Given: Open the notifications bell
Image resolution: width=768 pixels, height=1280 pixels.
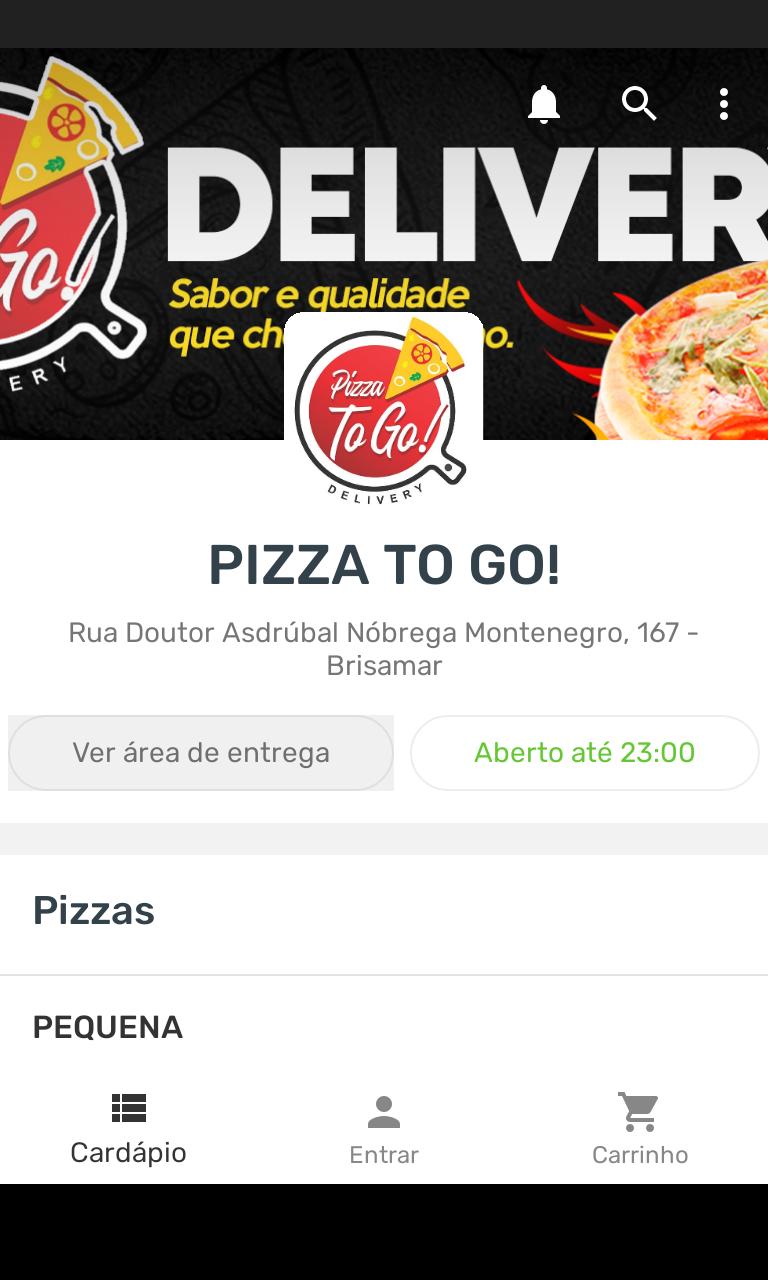Looking at the screenshot, I should pos(544,104).
